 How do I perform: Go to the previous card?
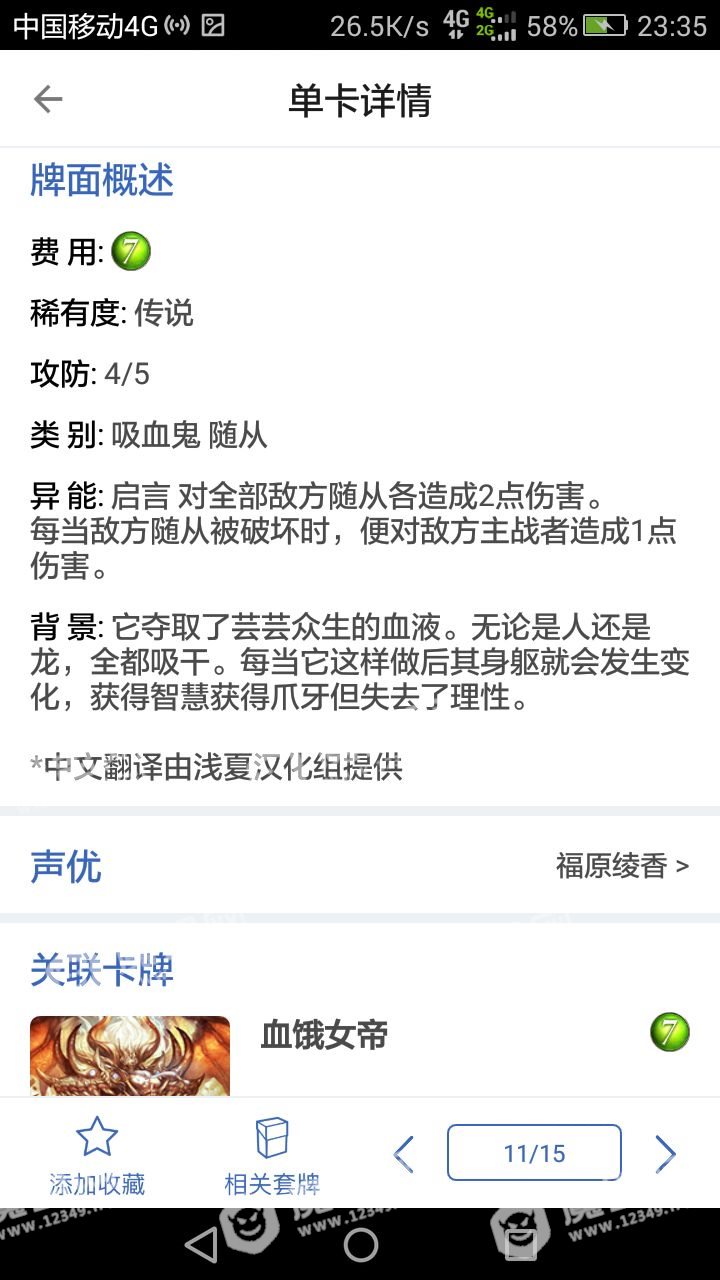[x=404, y=1154]
